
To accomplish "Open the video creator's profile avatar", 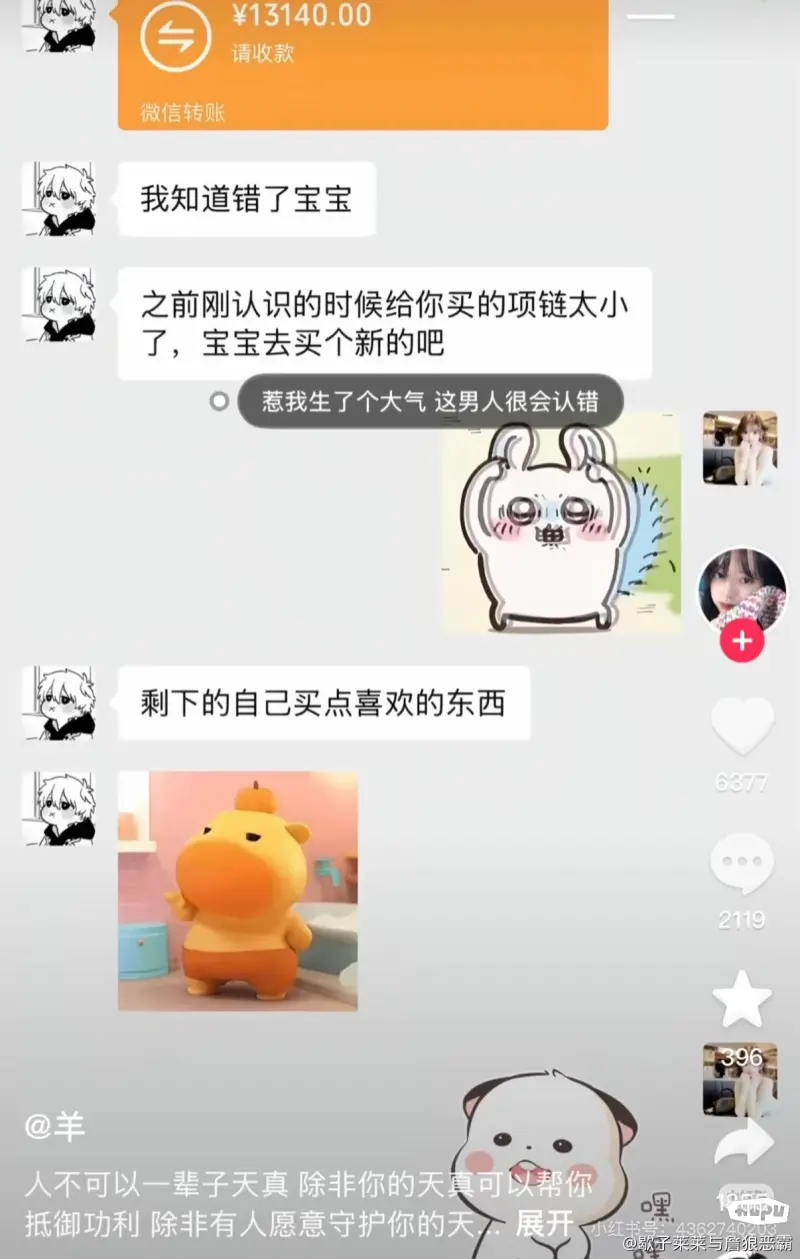I will coord(741,590).
